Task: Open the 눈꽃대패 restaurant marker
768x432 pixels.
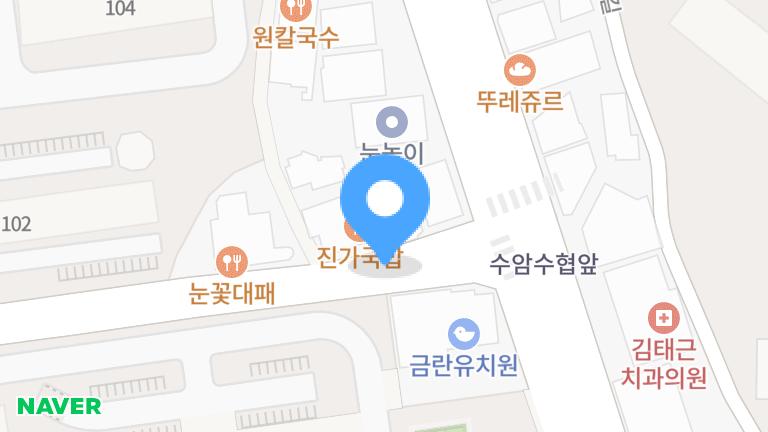Action: click(232, 263)
